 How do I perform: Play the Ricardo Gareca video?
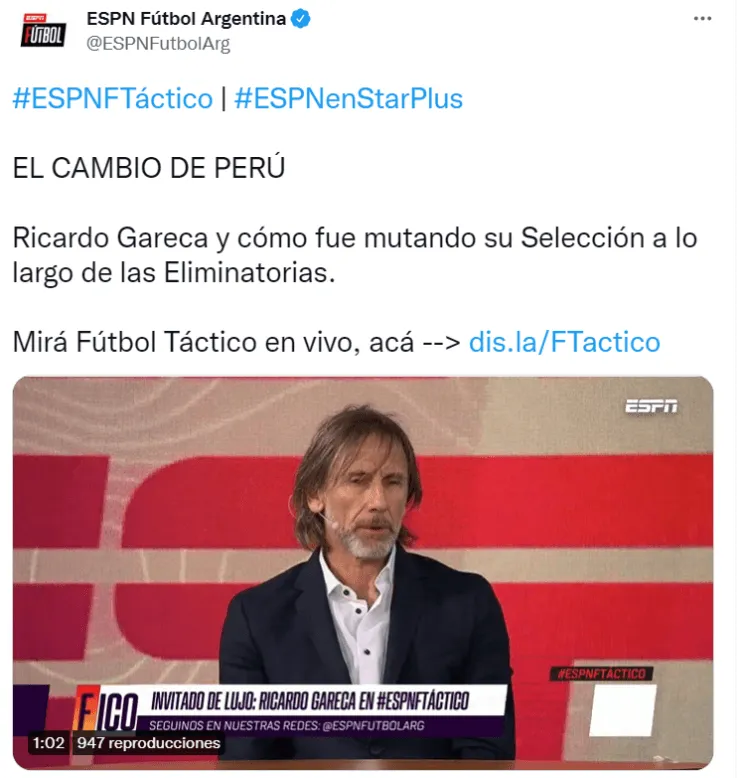[x=362, y=570]
